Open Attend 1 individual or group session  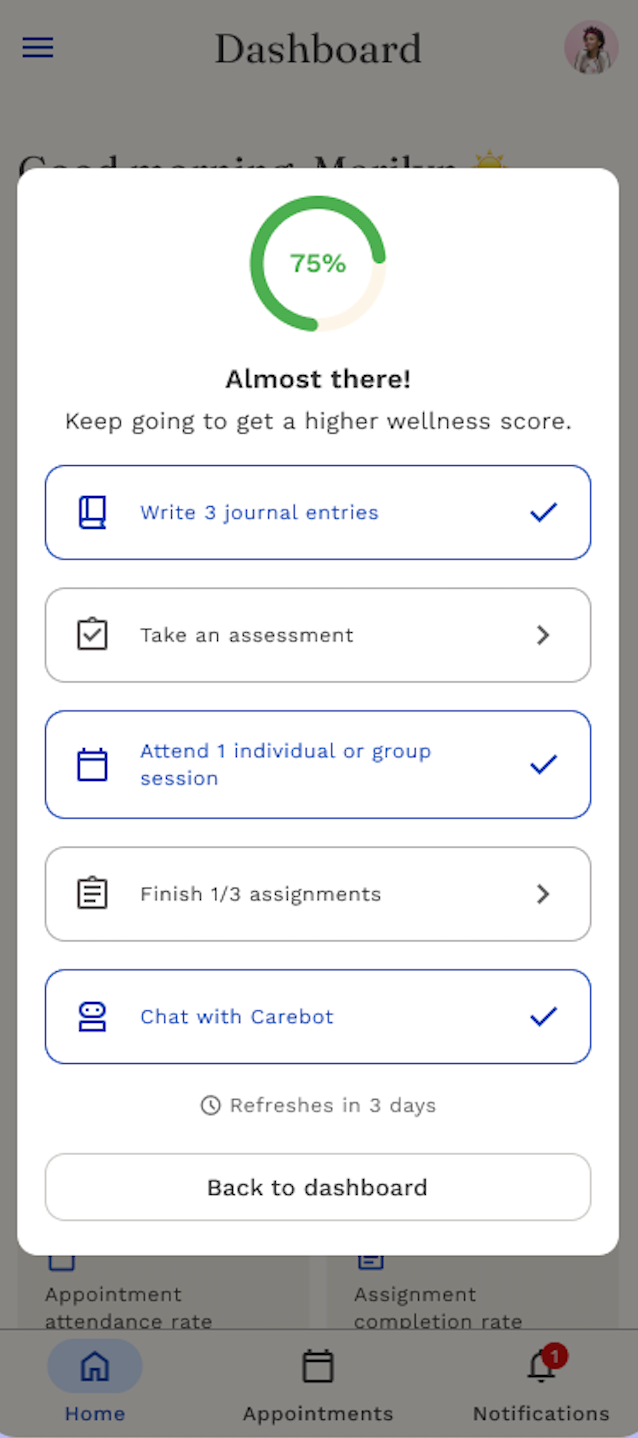(317, 764)
